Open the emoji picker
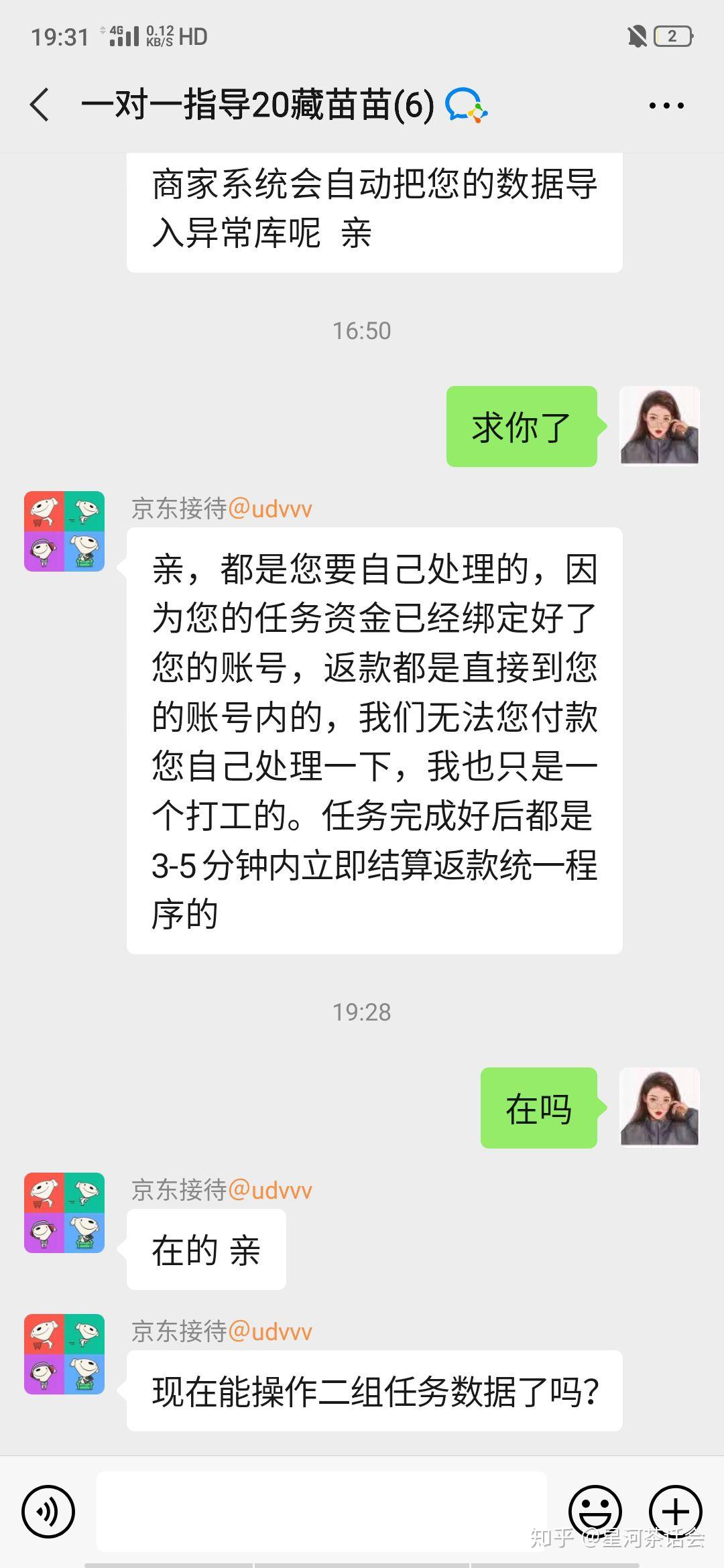The image size is (724, 1568). click(x=595, y=1512)
